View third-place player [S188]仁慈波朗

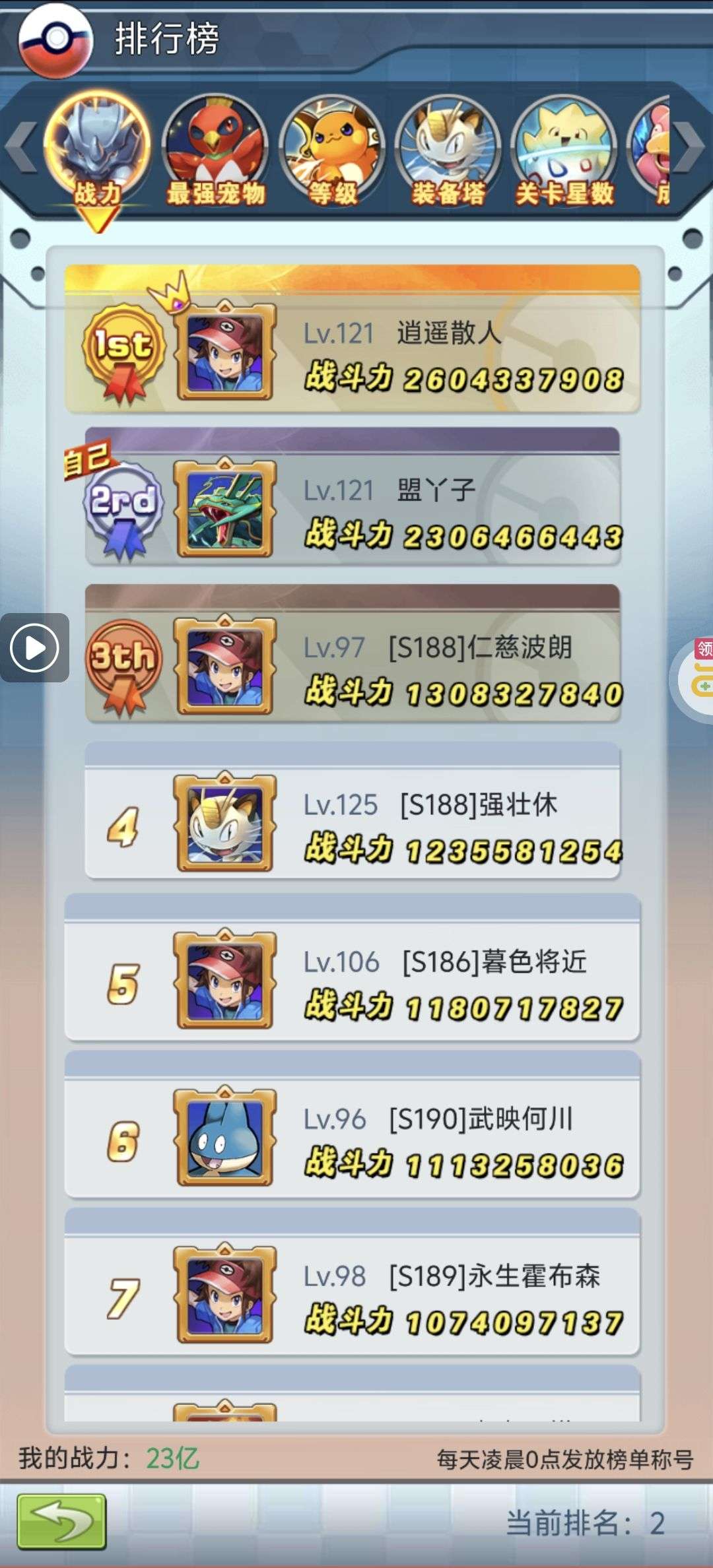point(353,662)
